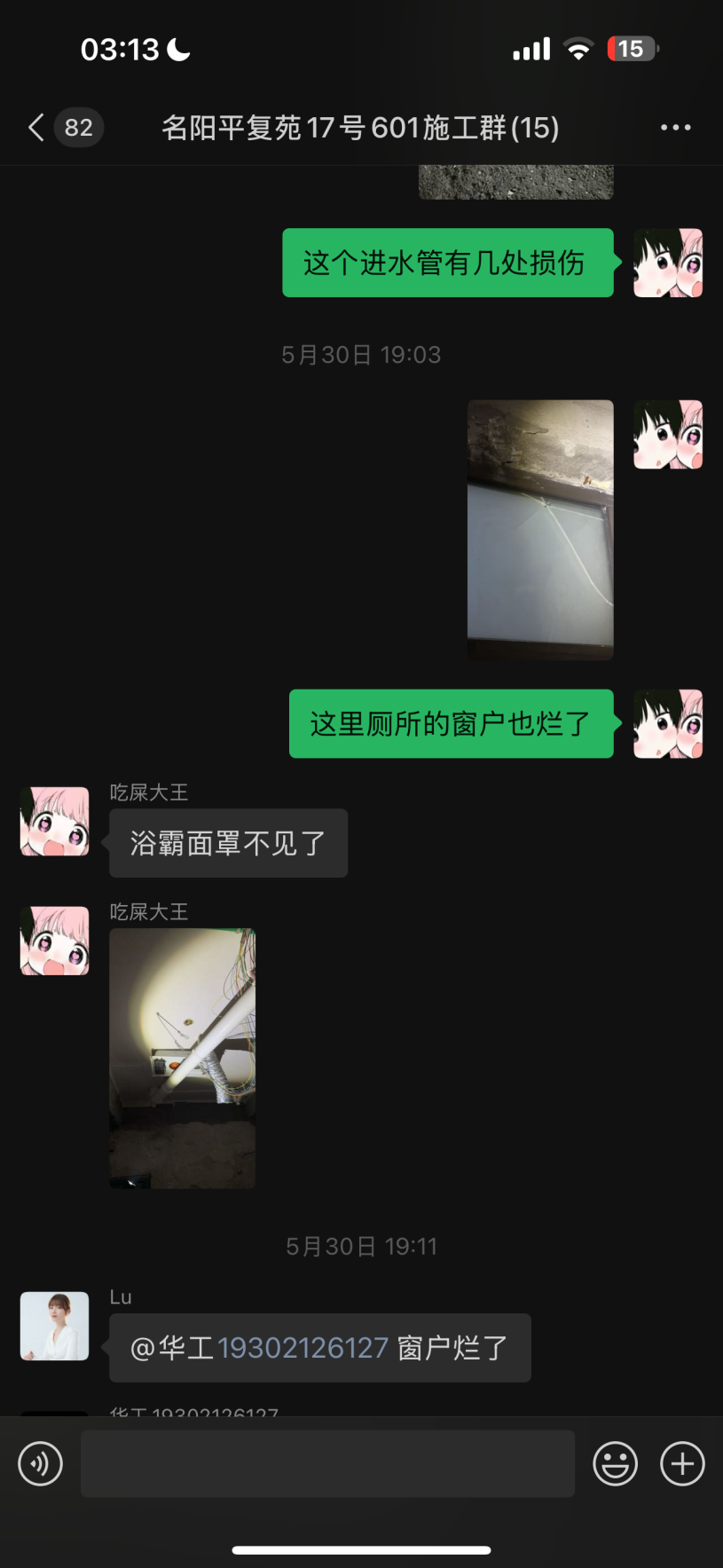Tap the avatar next to 这个进水管有几处损伤
Viewport: 723px width, 1568px height.
click(668, 263)
